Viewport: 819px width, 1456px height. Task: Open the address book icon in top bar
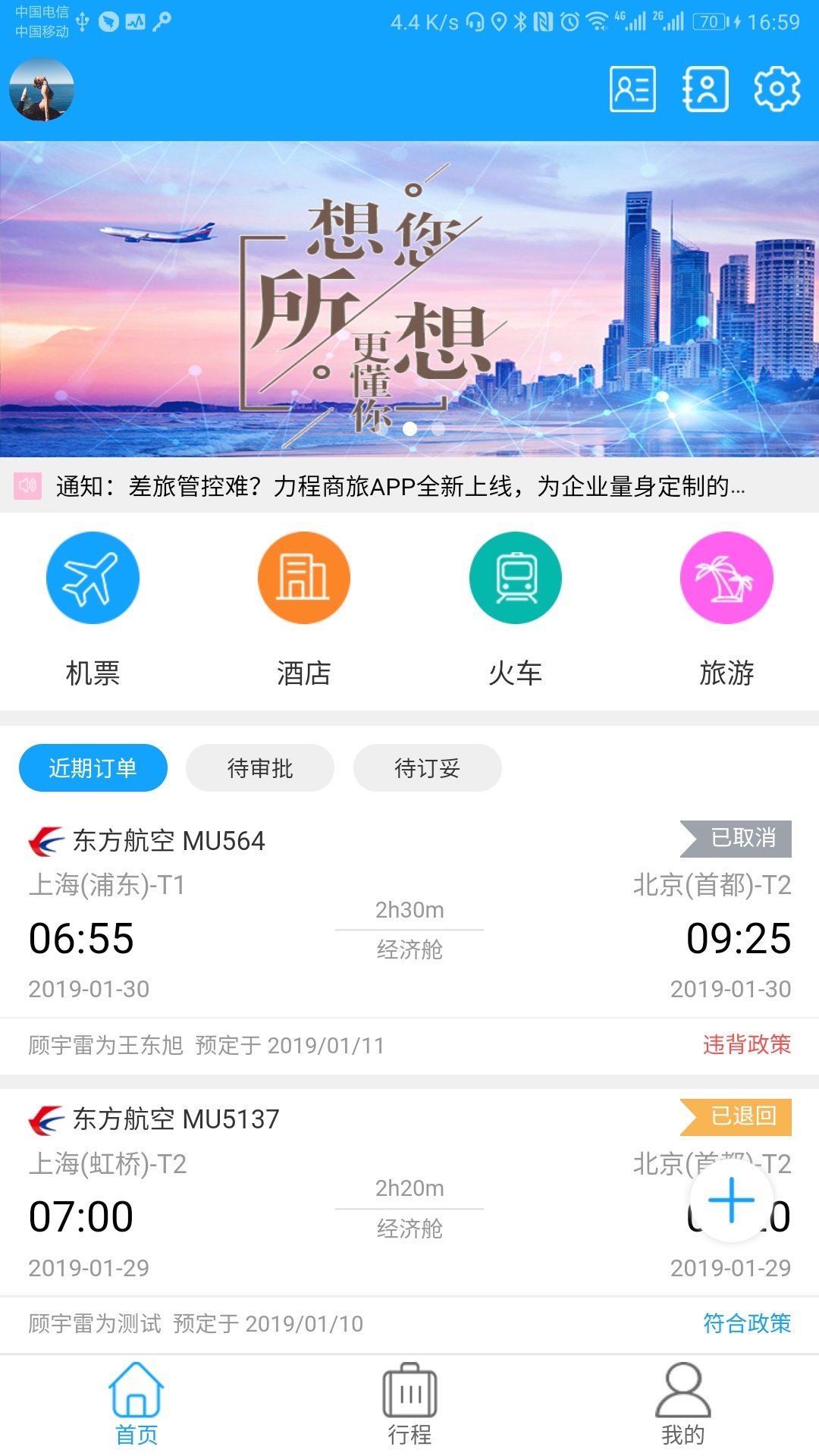(x=704, y=89)
